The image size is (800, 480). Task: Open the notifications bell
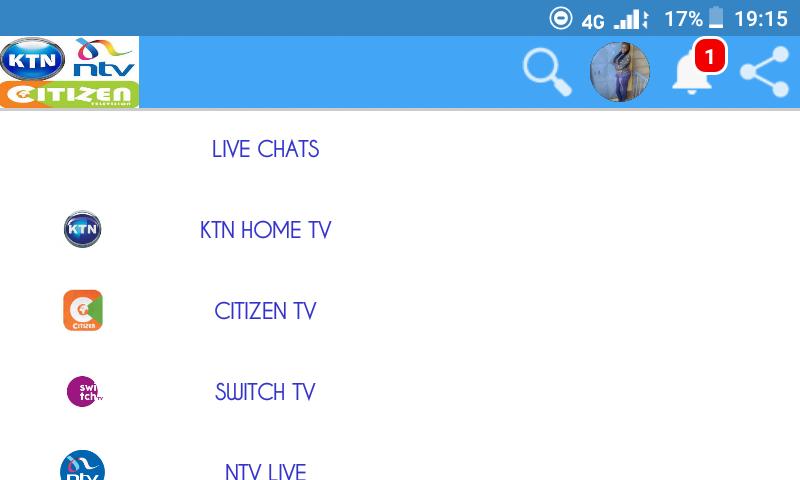click(692, 72)
